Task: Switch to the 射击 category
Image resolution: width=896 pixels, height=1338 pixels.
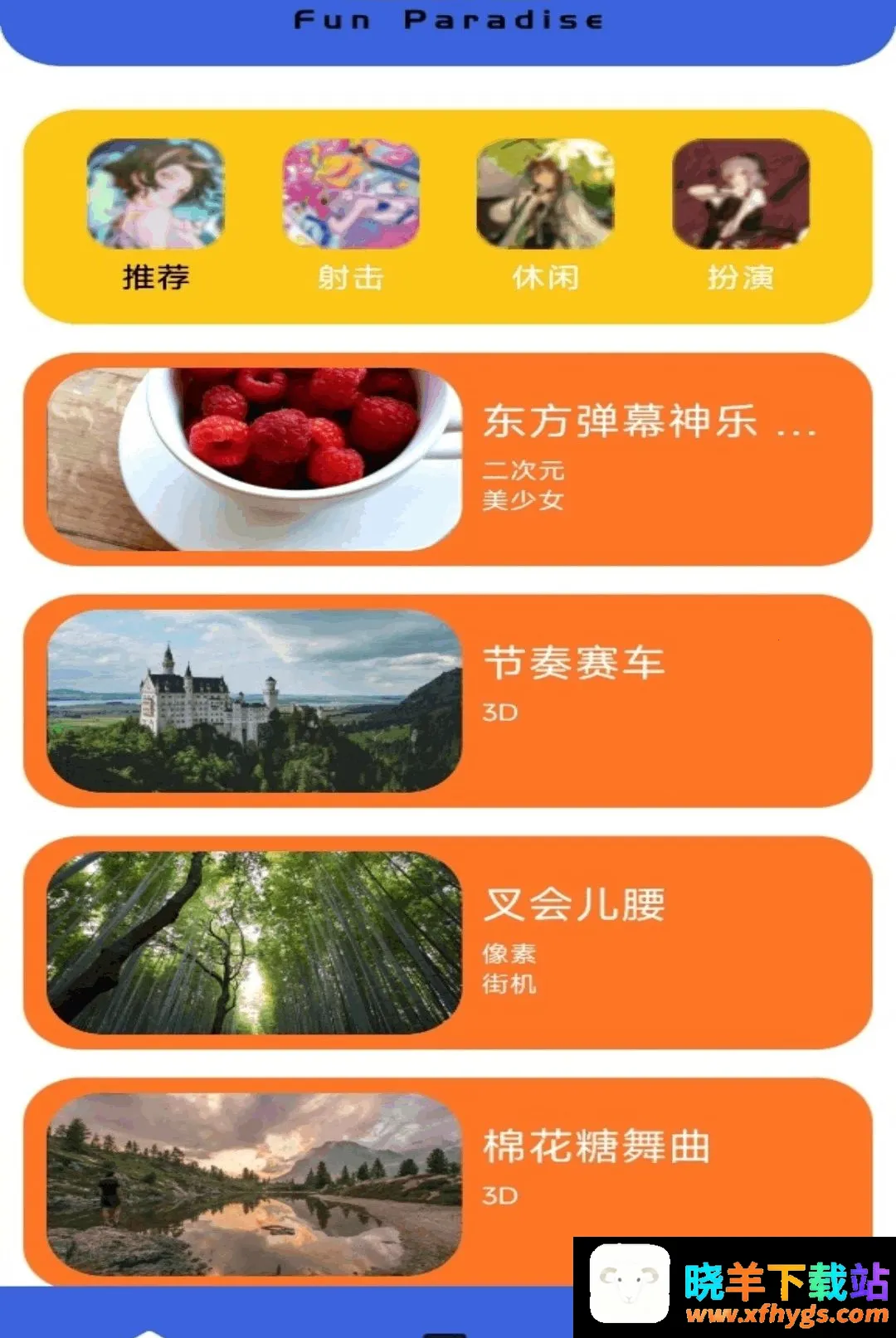Action: (351, 216)
